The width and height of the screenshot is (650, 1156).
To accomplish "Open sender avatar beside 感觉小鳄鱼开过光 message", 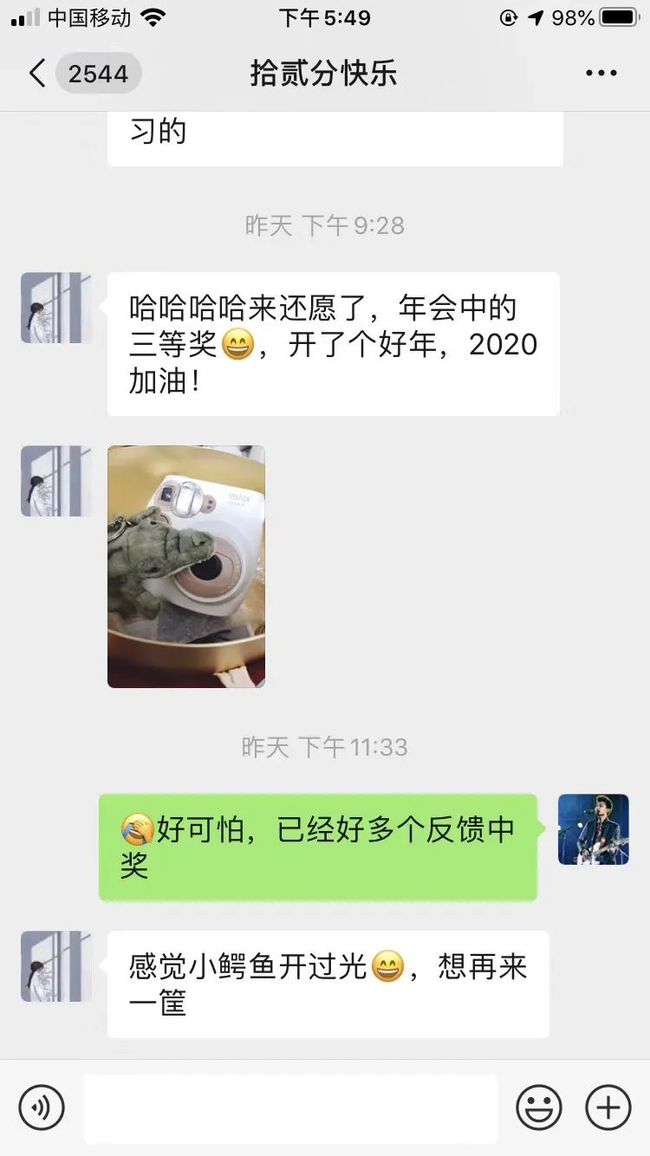I will pos(56,966).
